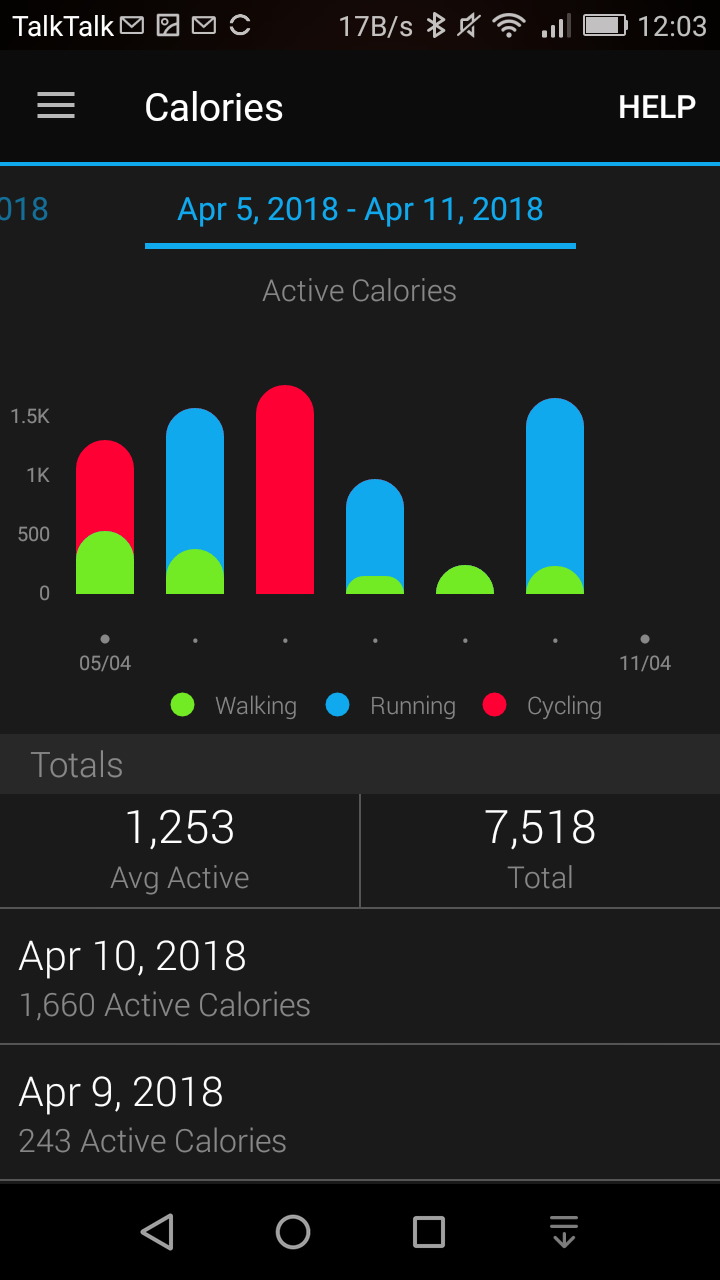720x1280 pixels.
Task: Tap the system home button
Action: tap(293, 1232)
